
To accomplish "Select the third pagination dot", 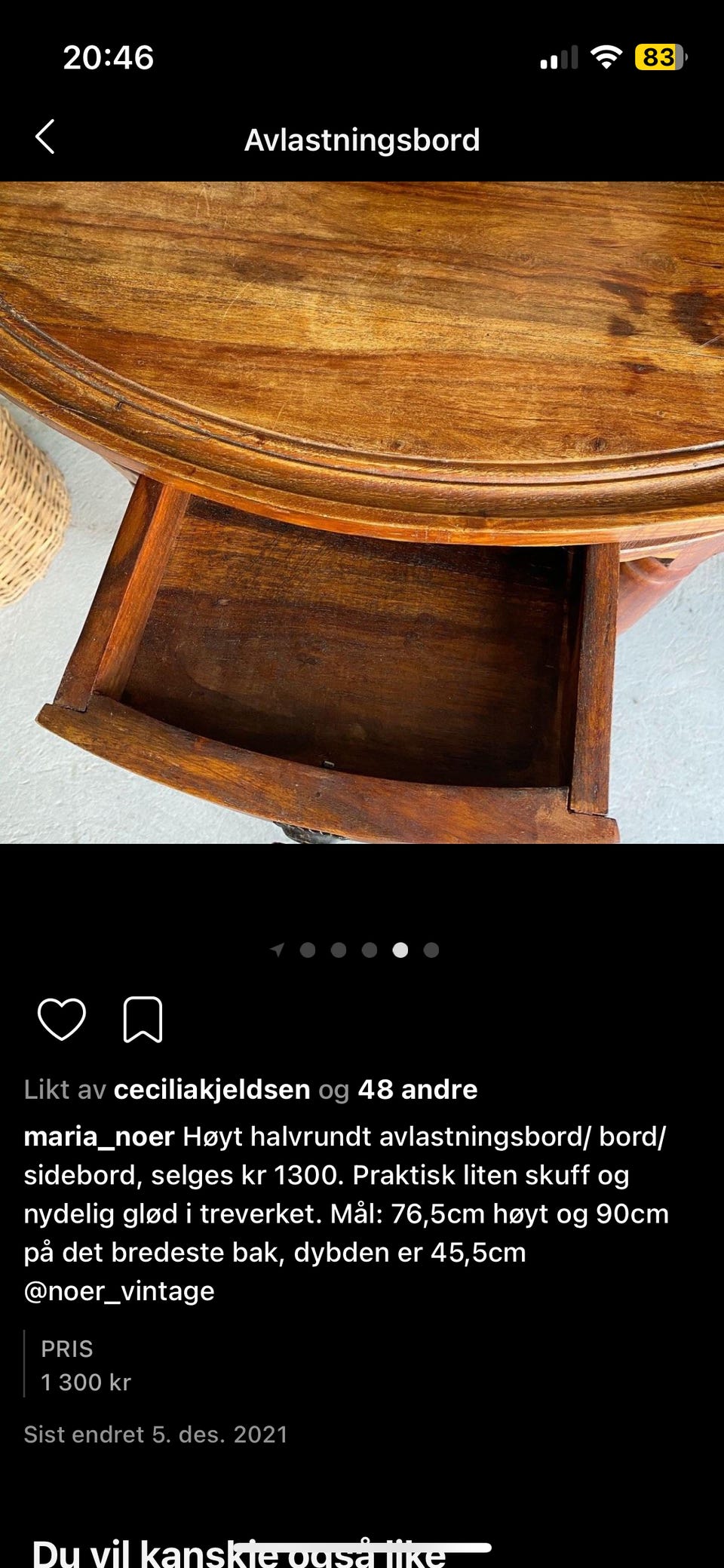I will click(x=369, y=951).
